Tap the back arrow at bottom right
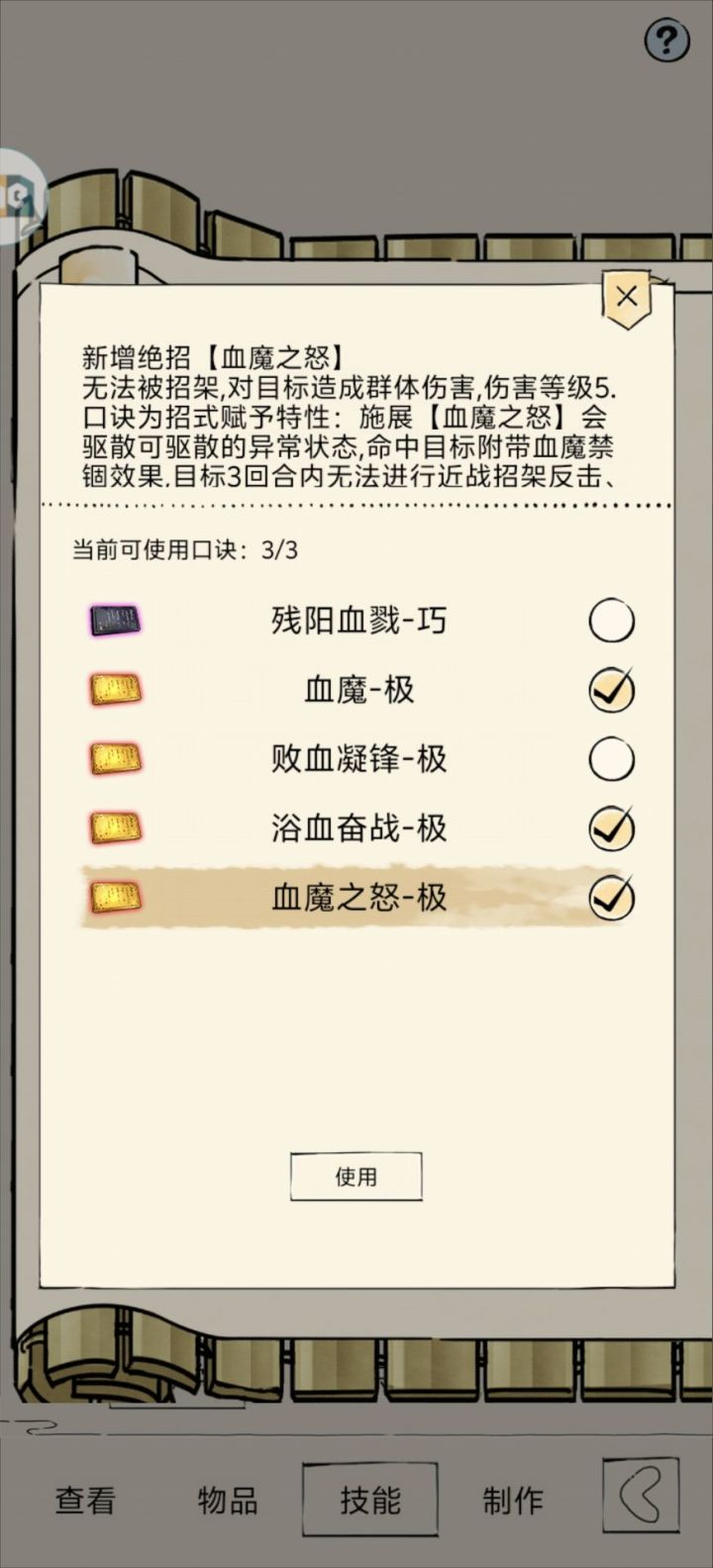This screenshot has height=1568, width=713. (641, 1498)
